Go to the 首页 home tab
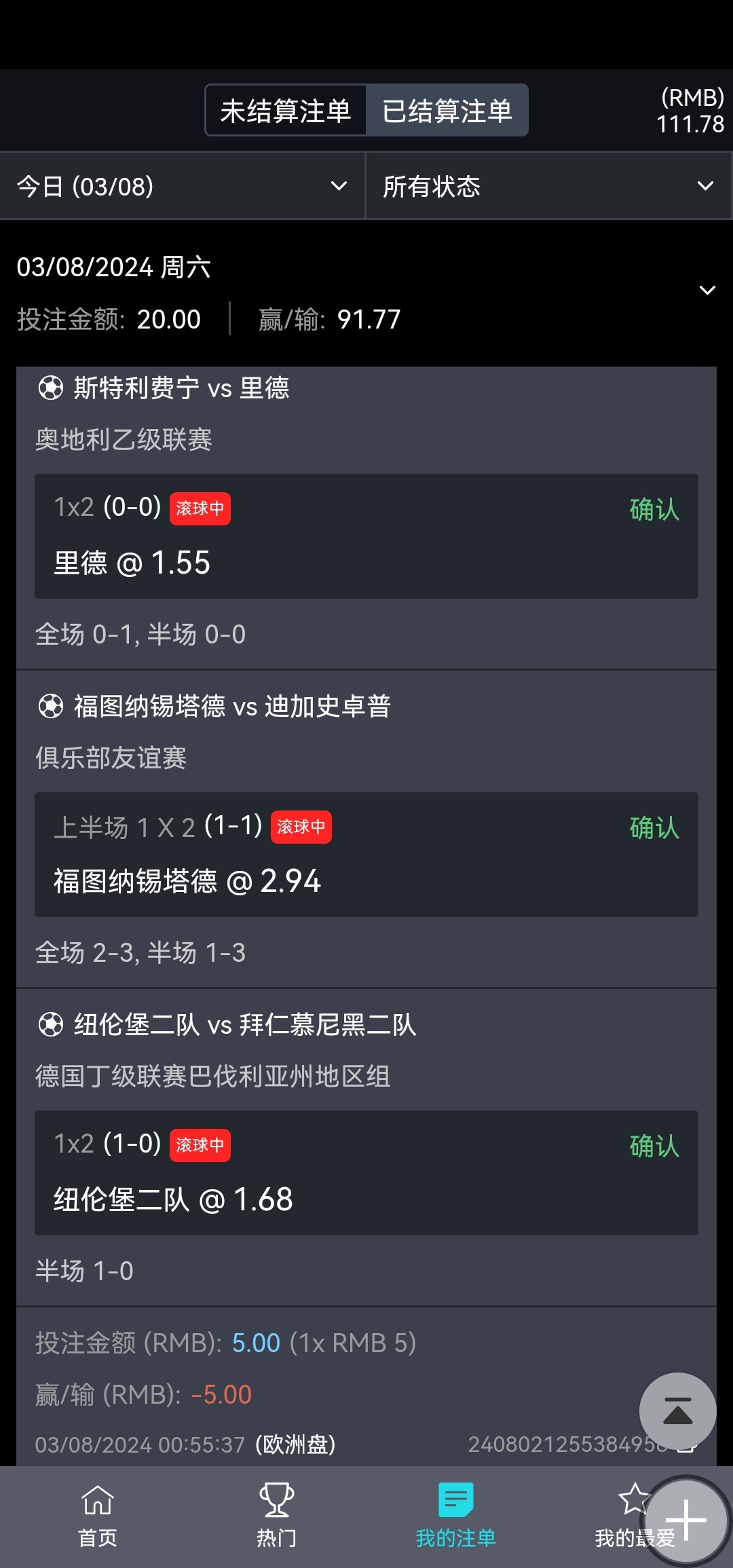The image size is (733, 1568). [x=98, y=1515]
